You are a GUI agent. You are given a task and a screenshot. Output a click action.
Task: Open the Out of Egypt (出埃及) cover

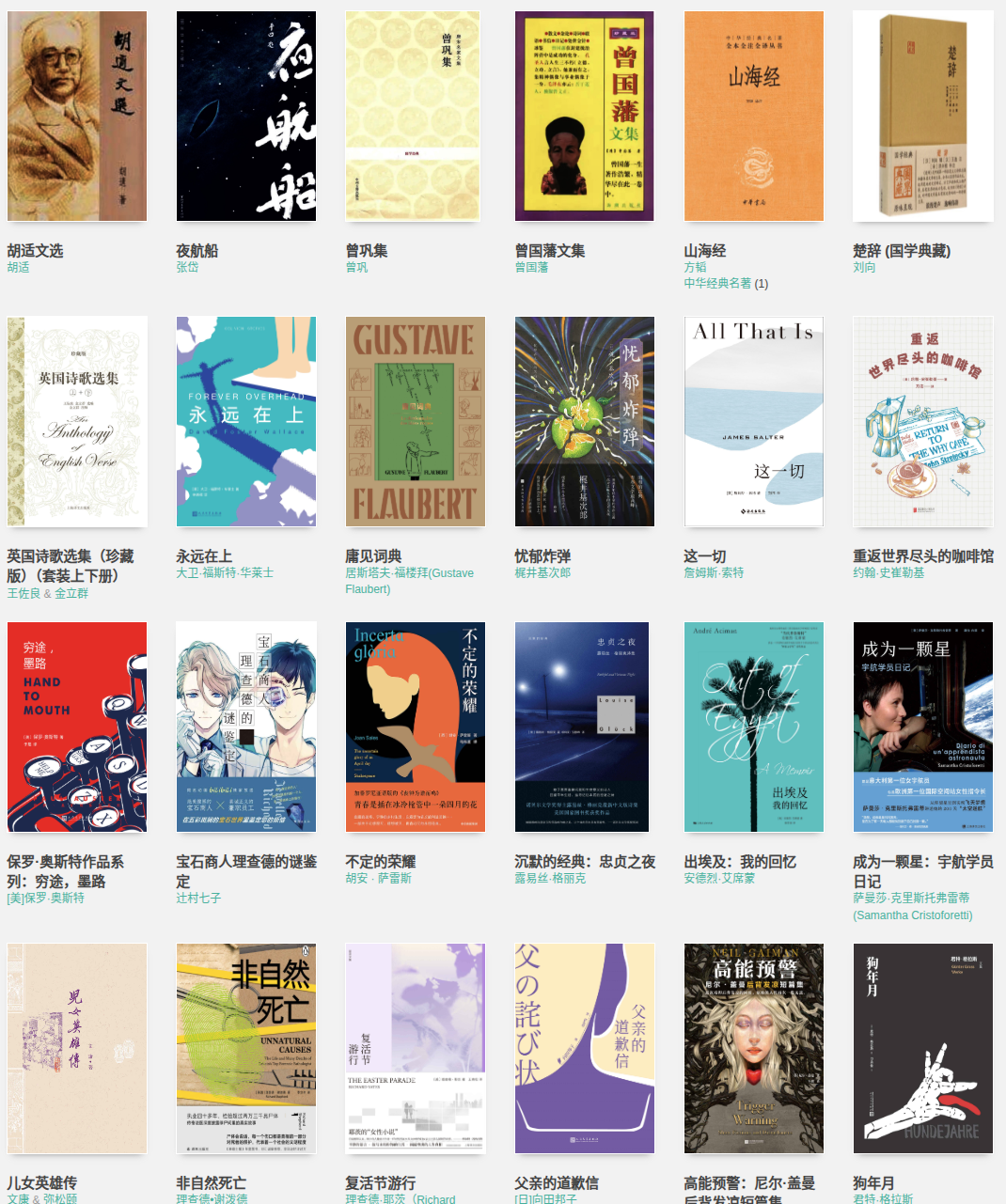pos(753,727)
